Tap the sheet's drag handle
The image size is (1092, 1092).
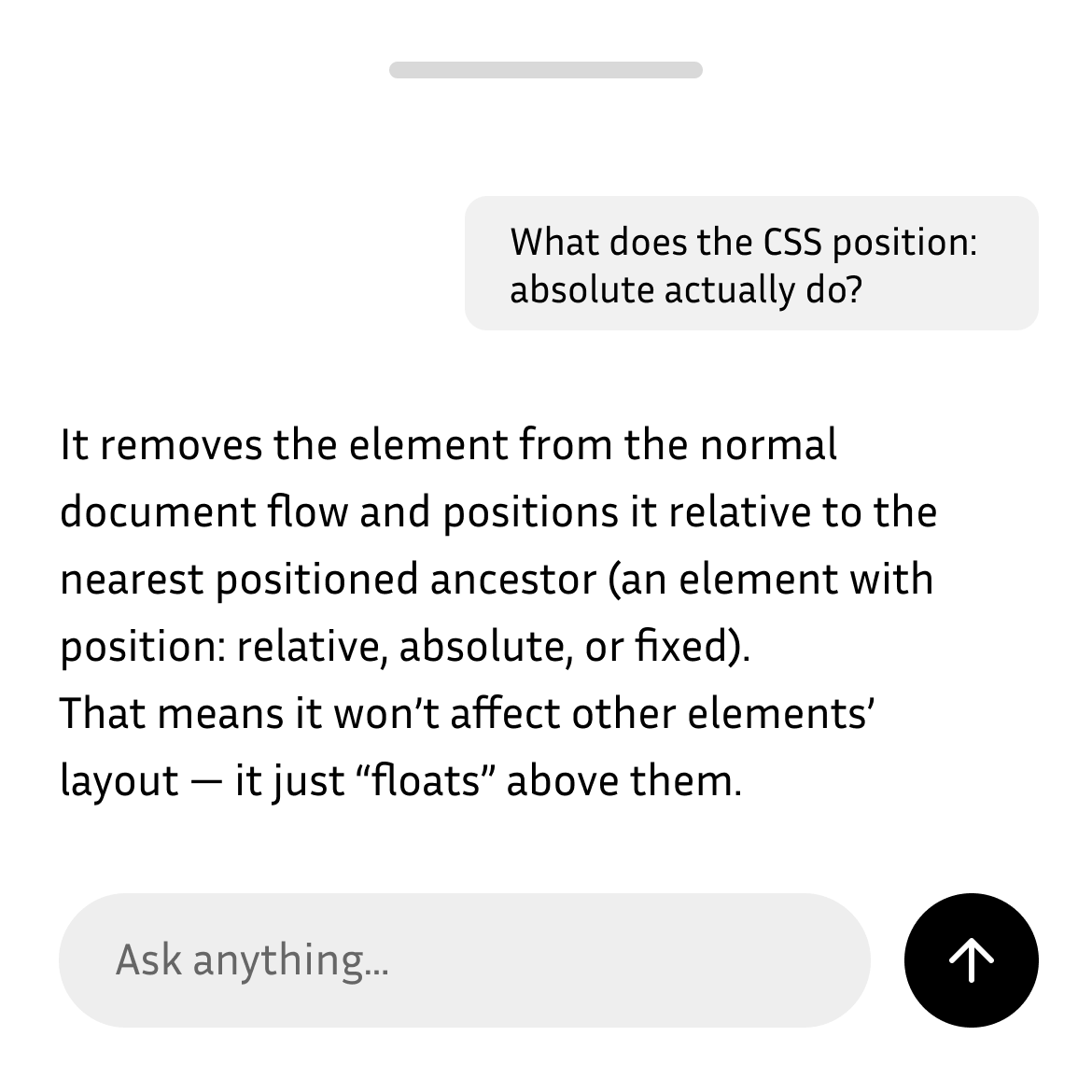point(545,70)
